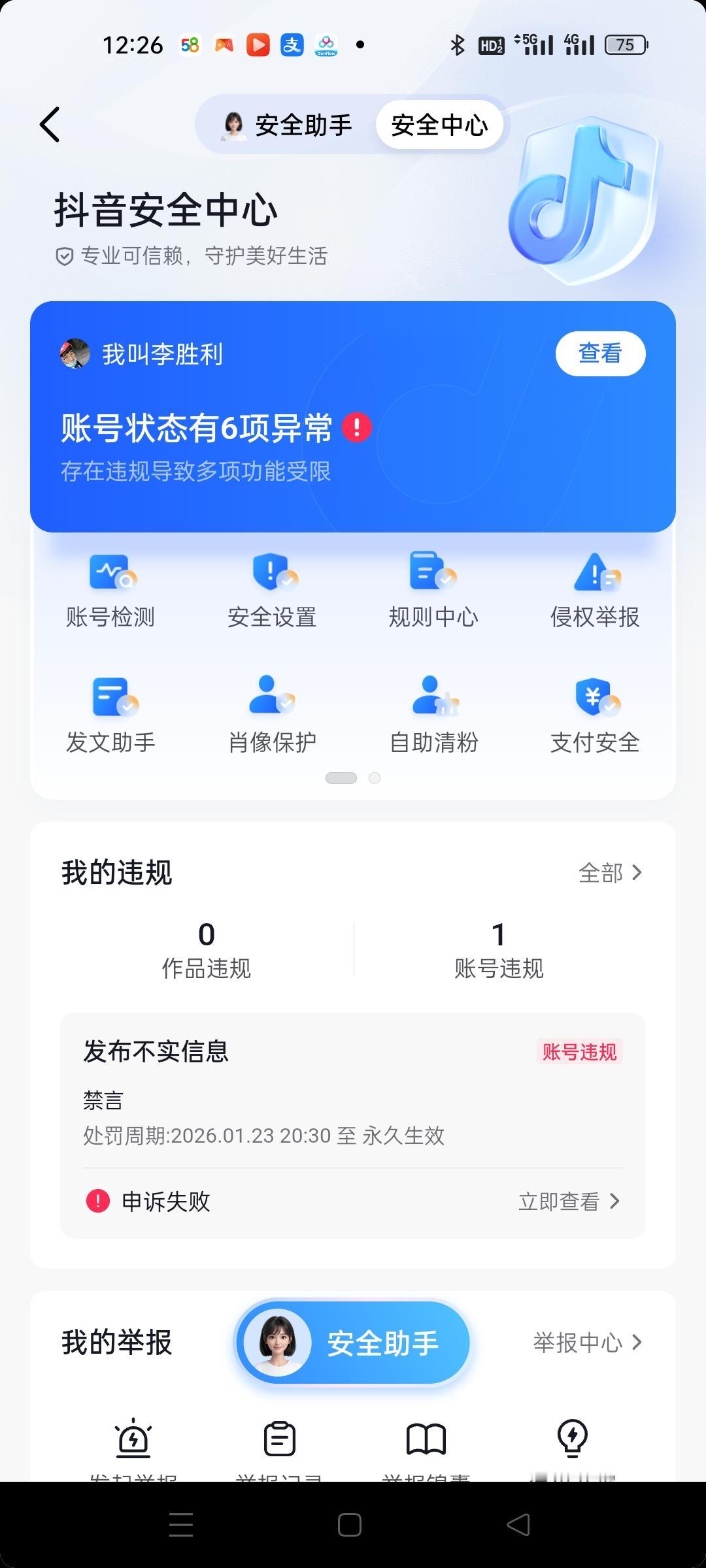Launch 发文助手
The height and width of the screenshot is (1568, 706).
pyautogui.click(x=110, y=715)
